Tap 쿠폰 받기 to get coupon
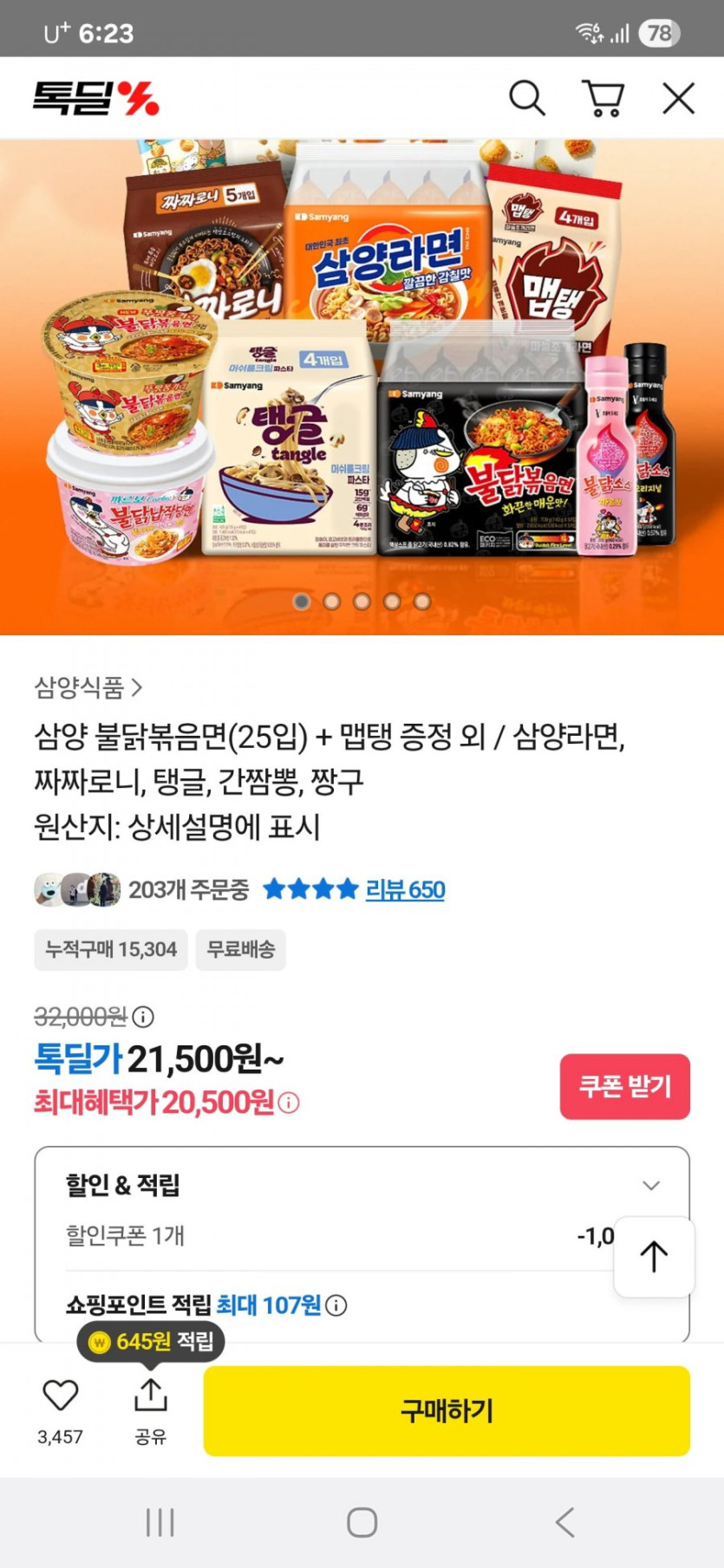The image size is (724, 1568). point(624,1086)
